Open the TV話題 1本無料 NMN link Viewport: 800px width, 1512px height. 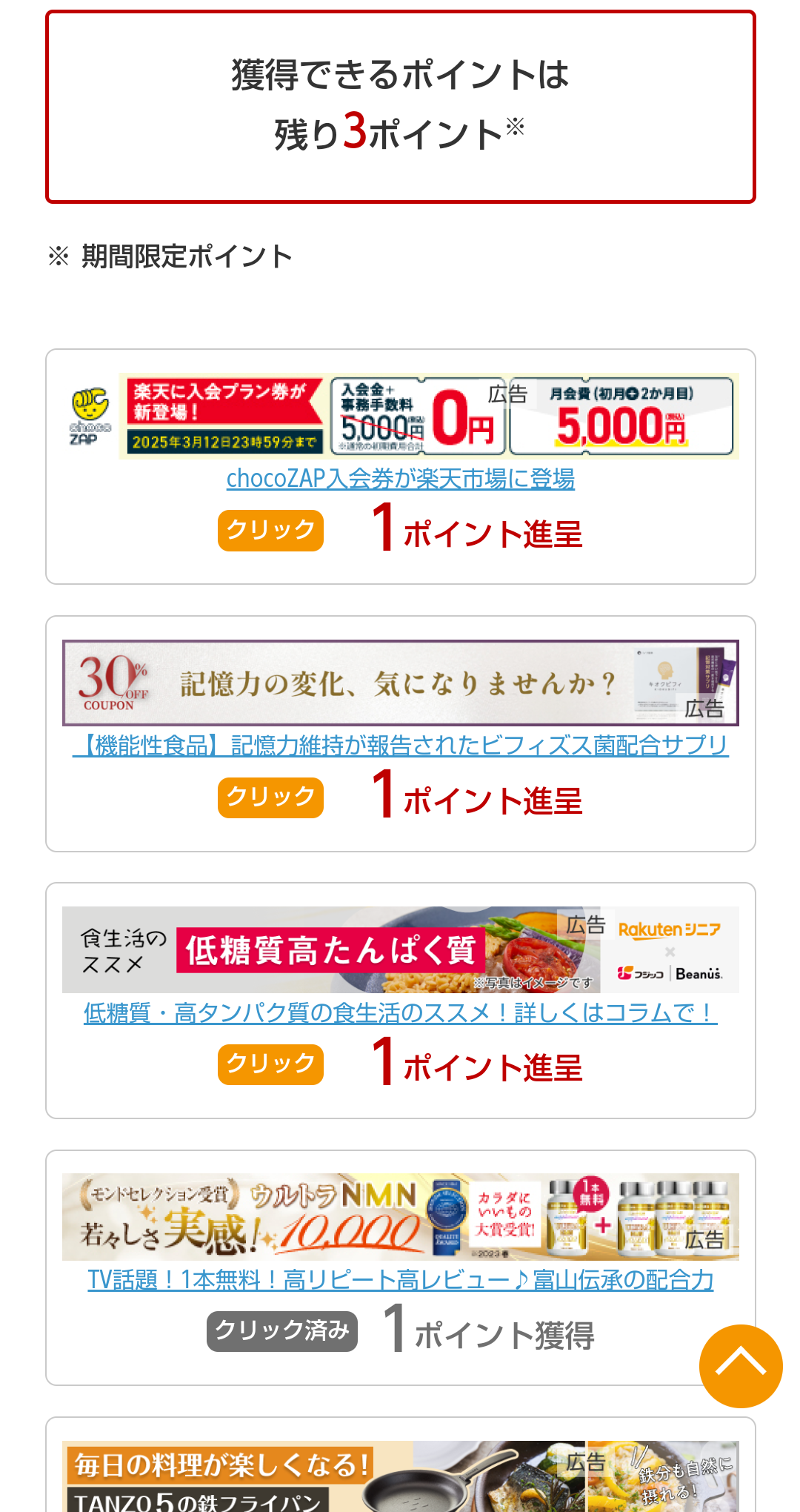[x=400, y=1280]
